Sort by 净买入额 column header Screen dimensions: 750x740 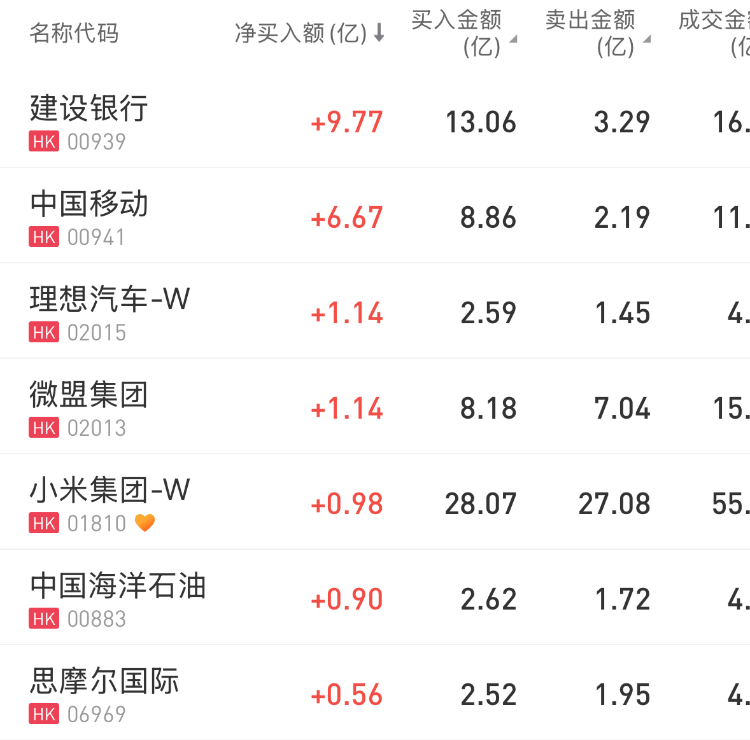click(308, 33)
